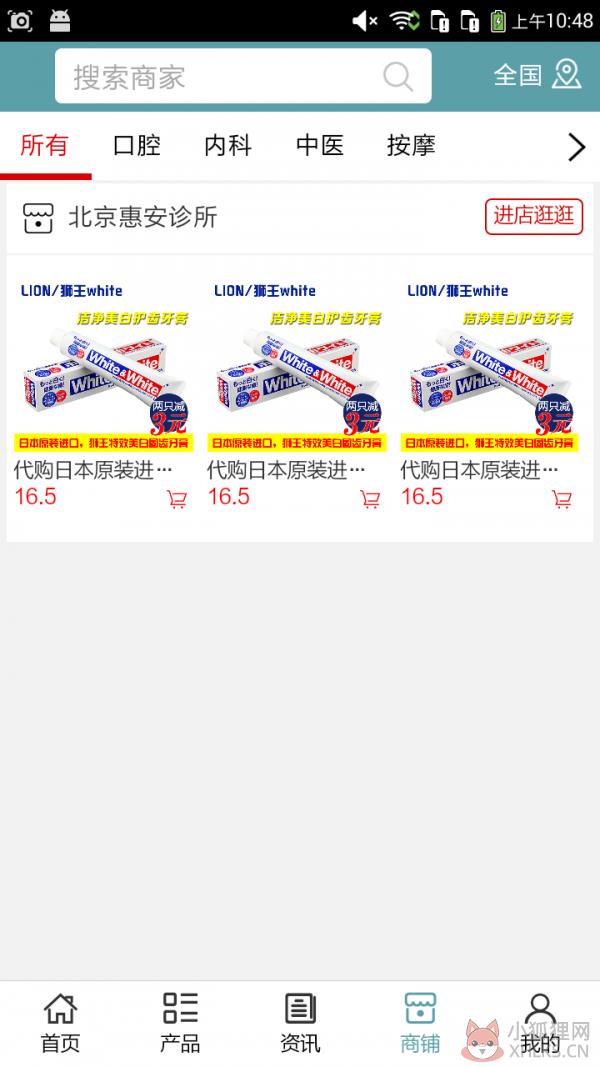Select the 商铺 tab
This screenshot has height=1067, width=600.
pyautogui.click(x=420, y=1023)
